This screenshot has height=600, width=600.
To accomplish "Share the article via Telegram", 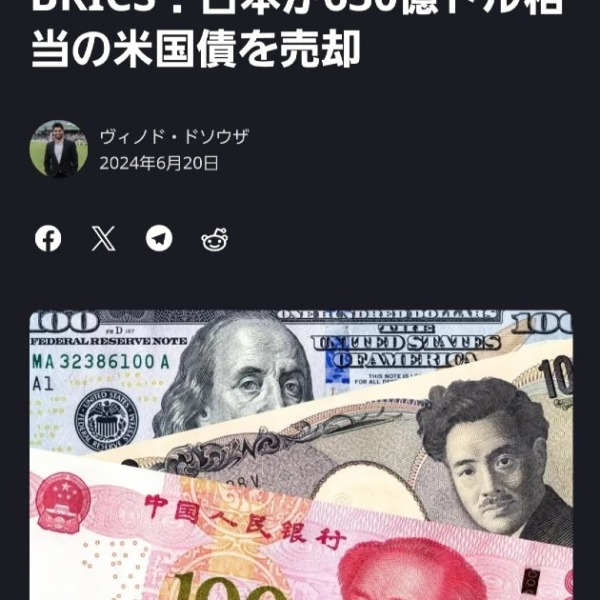I will coord(159,238).
